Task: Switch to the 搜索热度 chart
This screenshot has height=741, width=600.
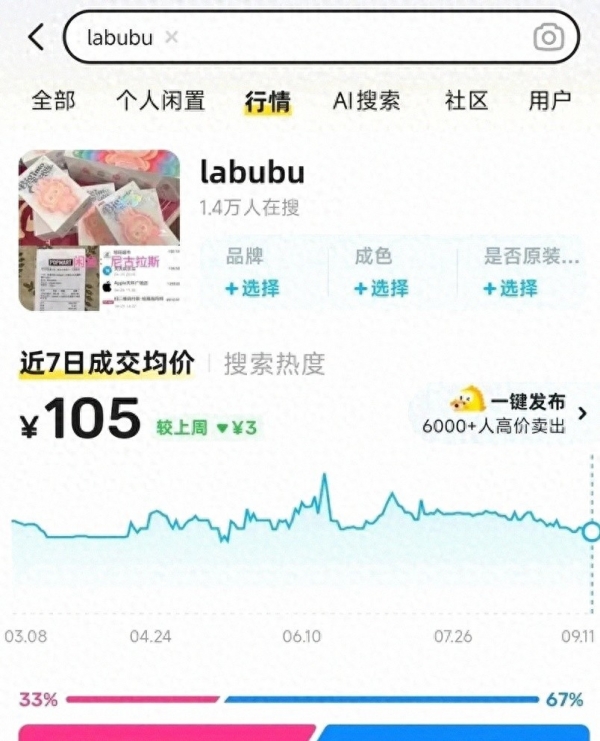Action: pyautogui.click(x=274, y=364)
